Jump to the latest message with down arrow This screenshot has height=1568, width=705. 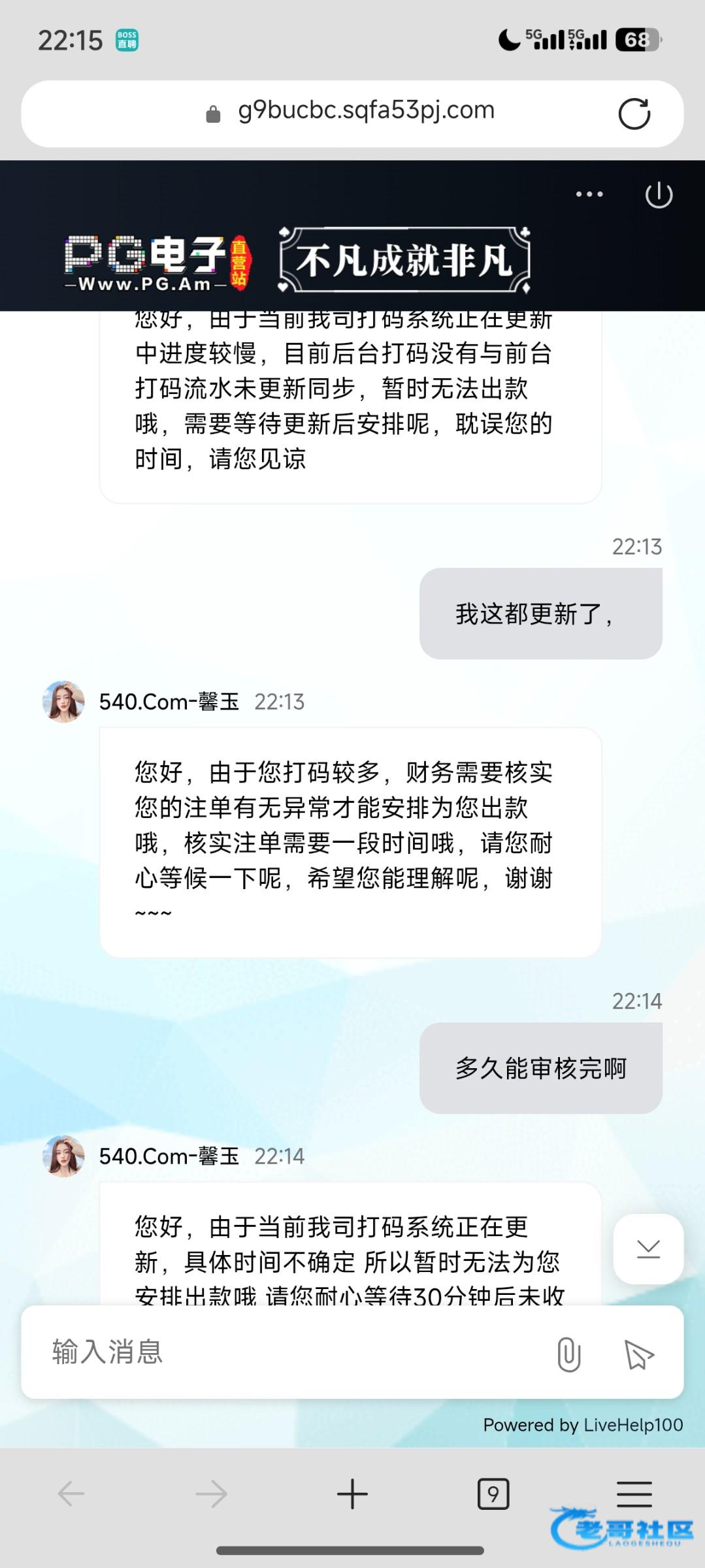(648, 1249)
